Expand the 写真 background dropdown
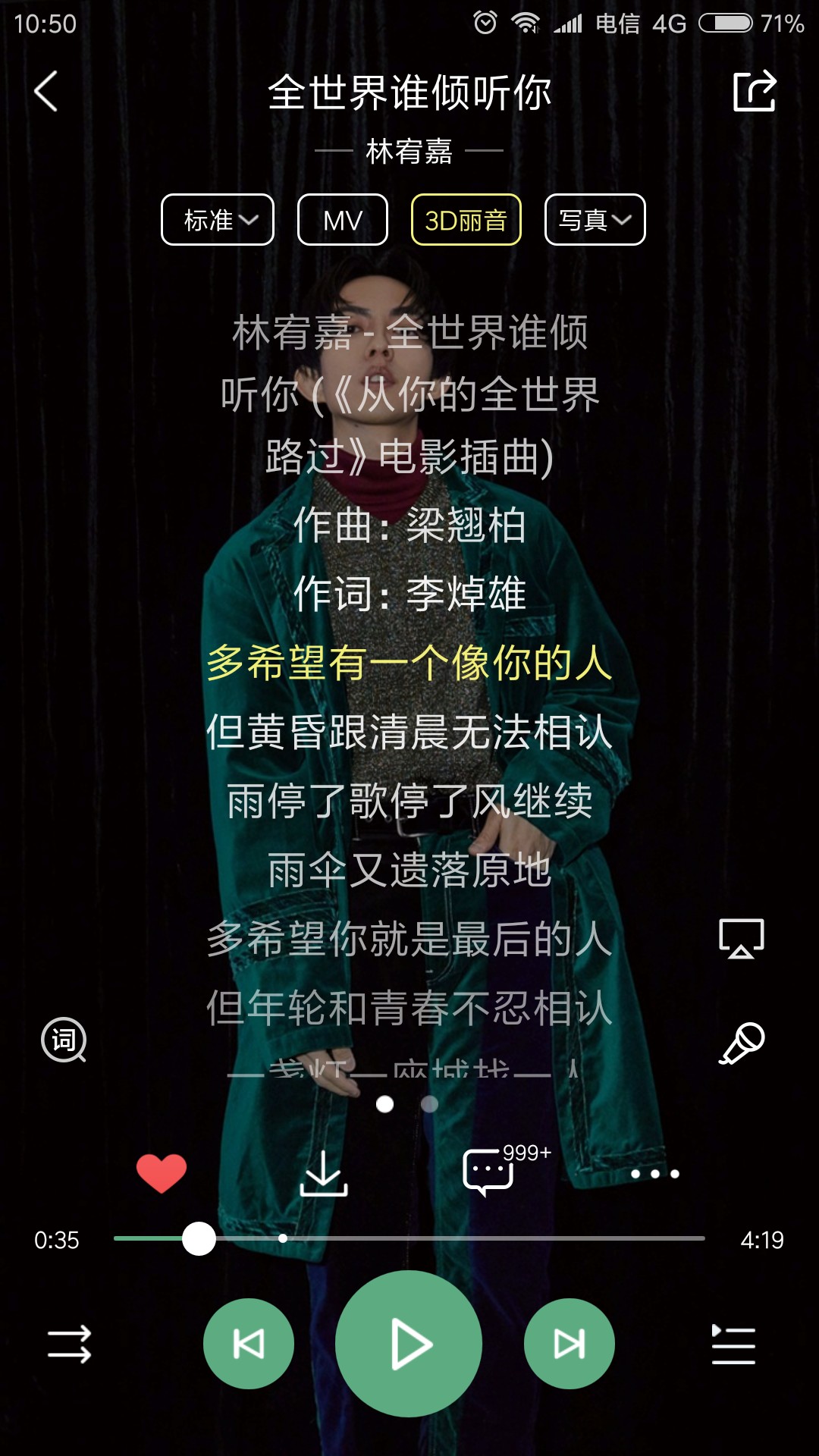The height and width of the screenshot is (1456, 819). click(595, 220)
